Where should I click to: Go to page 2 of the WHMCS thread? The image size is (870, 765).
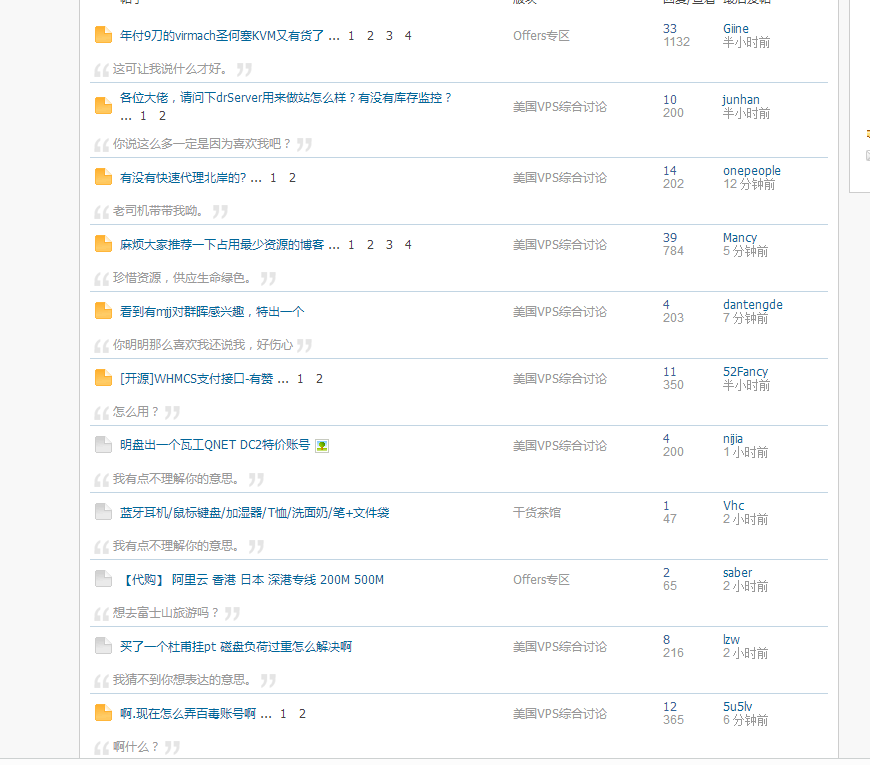pyautogui.click(x=319, y=379)
